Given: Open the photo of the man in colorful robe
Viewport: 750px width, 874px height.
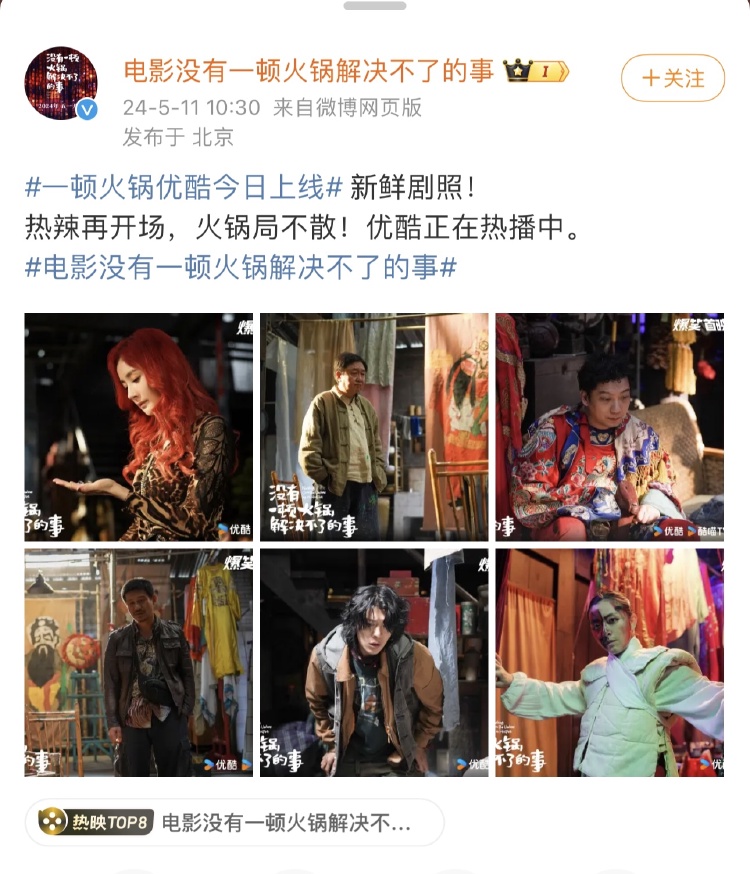Looking at the screenshot, I should pos(609,427).
